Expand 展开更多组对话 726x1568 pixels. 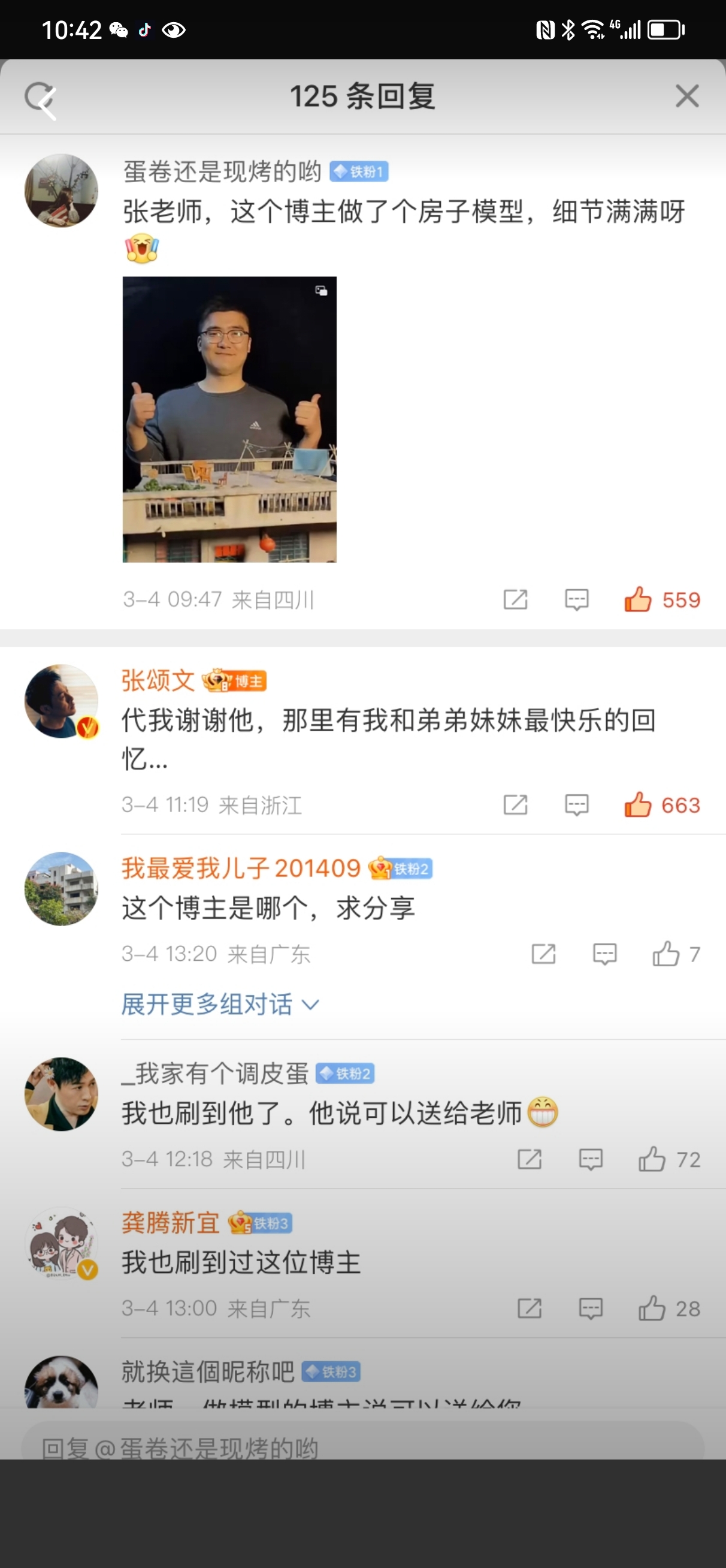(x=219, y=1005)
